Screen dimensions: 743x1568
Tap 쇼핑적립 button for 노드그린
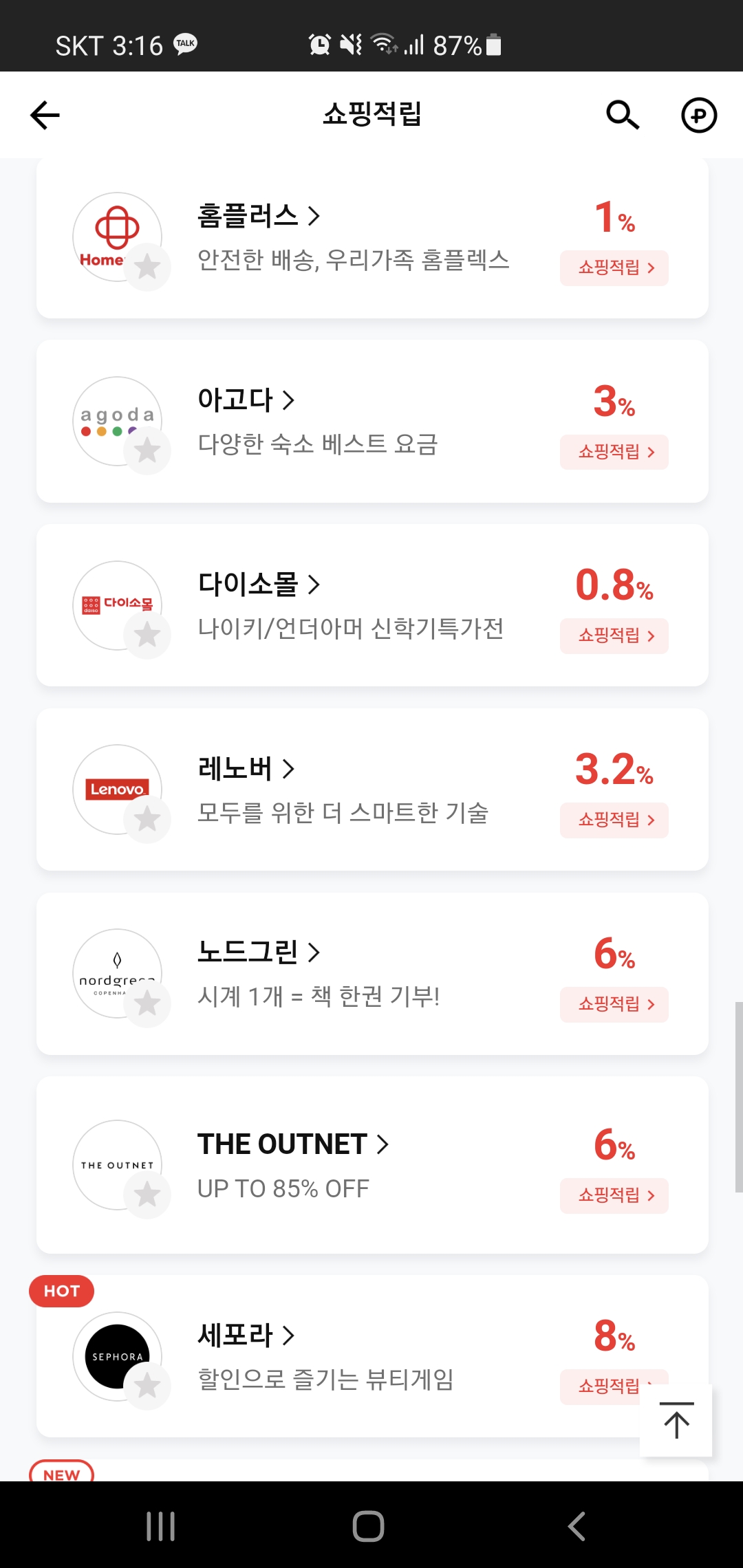click(614, 1004)
